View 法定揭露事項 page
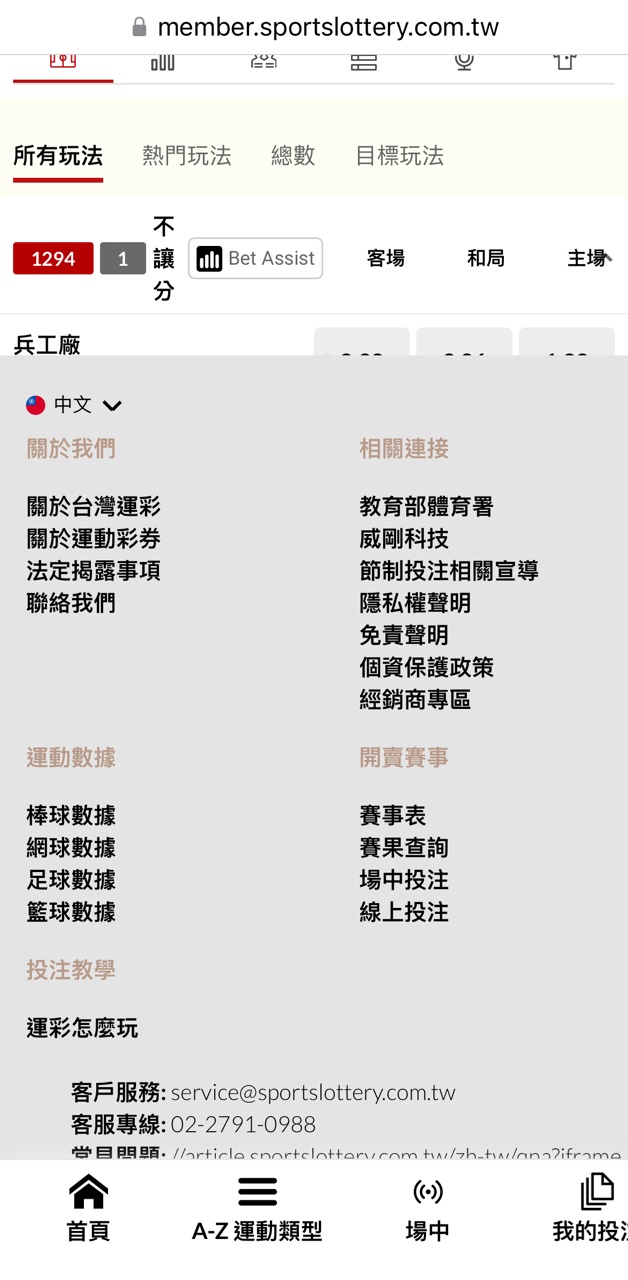Screen dimensions: 628x1280 pos(93,571)
